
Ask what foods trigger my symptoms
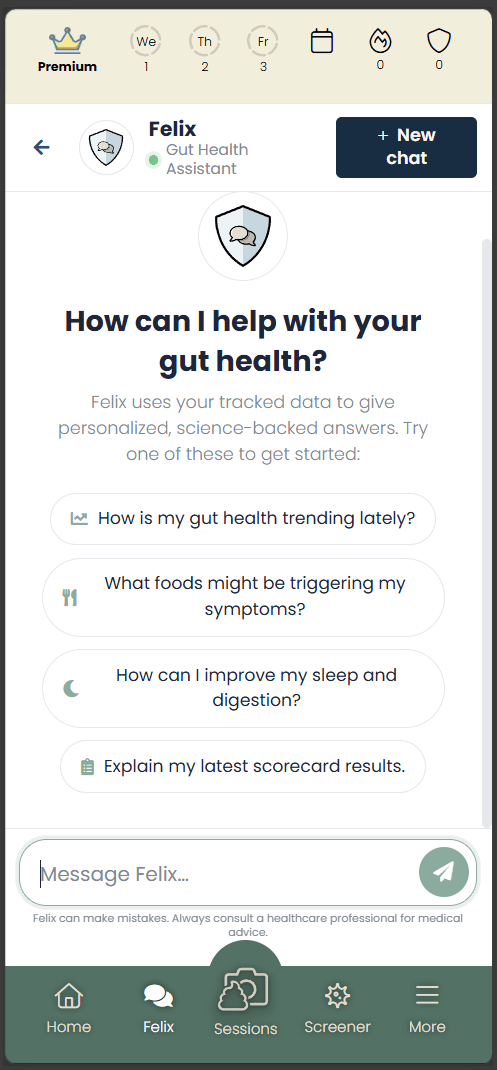(x=243, y=598)
